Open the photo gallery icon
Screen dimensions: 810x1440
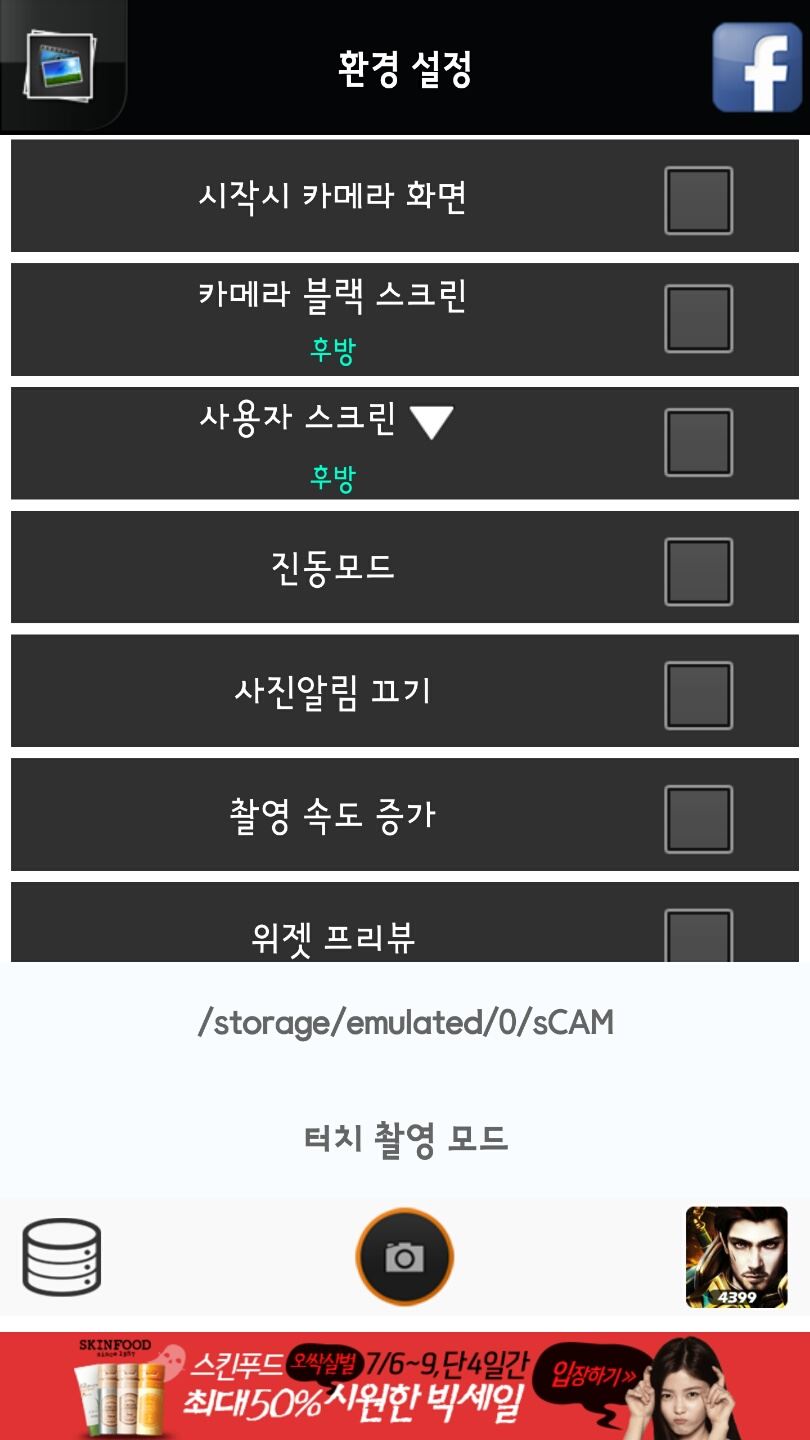point(60,66)
